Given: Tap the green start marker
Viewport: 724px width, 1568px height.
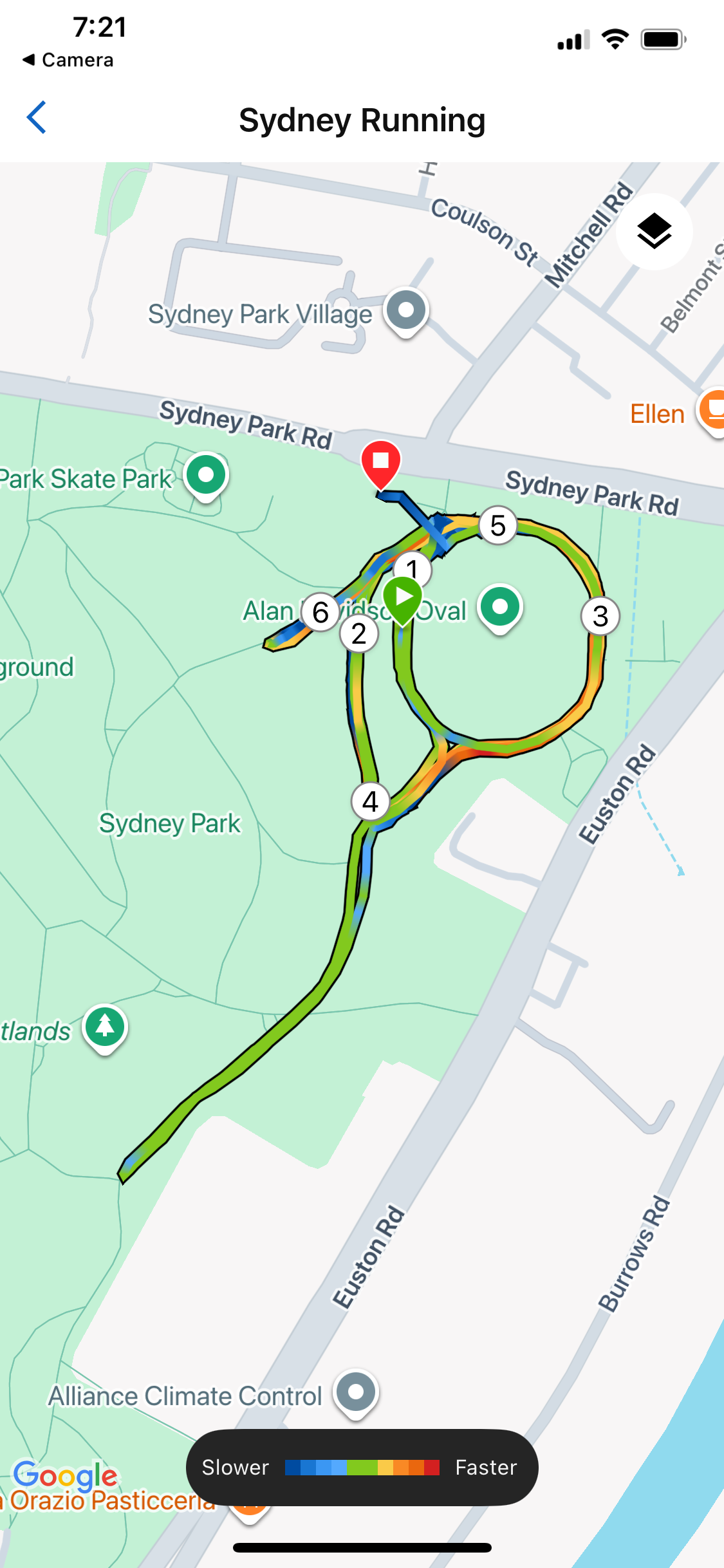Looking at the screenshot, I should pos(403,598).
